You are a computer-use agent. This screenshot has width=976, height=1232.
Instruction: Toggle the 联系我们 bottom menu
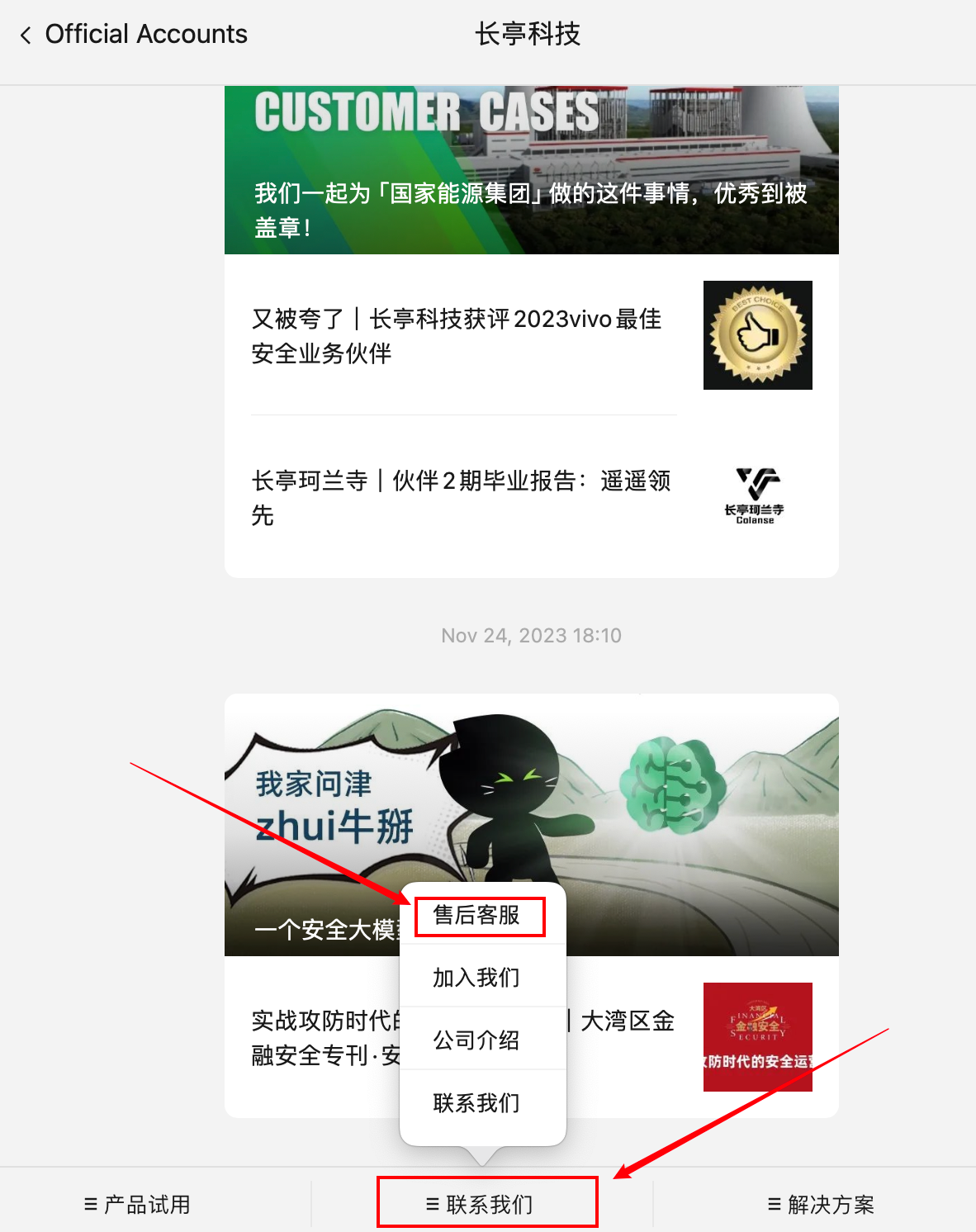tap(480, 1205)
